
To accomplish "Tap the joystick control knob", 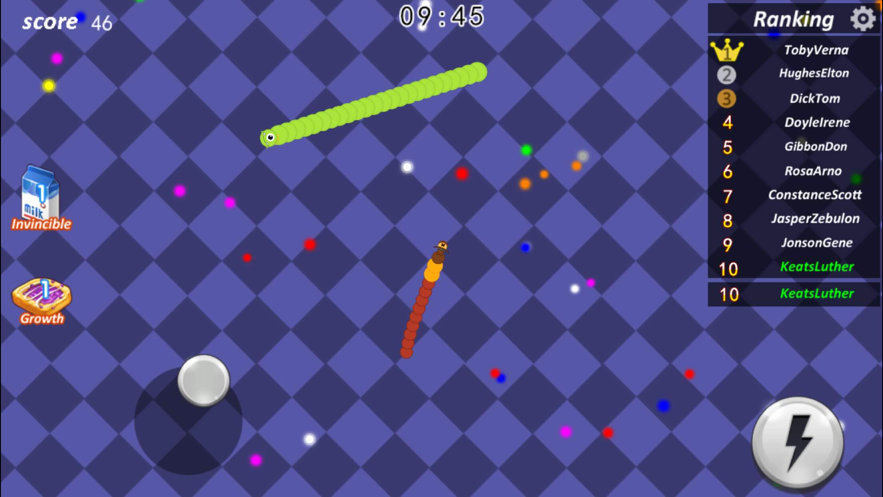I will coord(204,380).
